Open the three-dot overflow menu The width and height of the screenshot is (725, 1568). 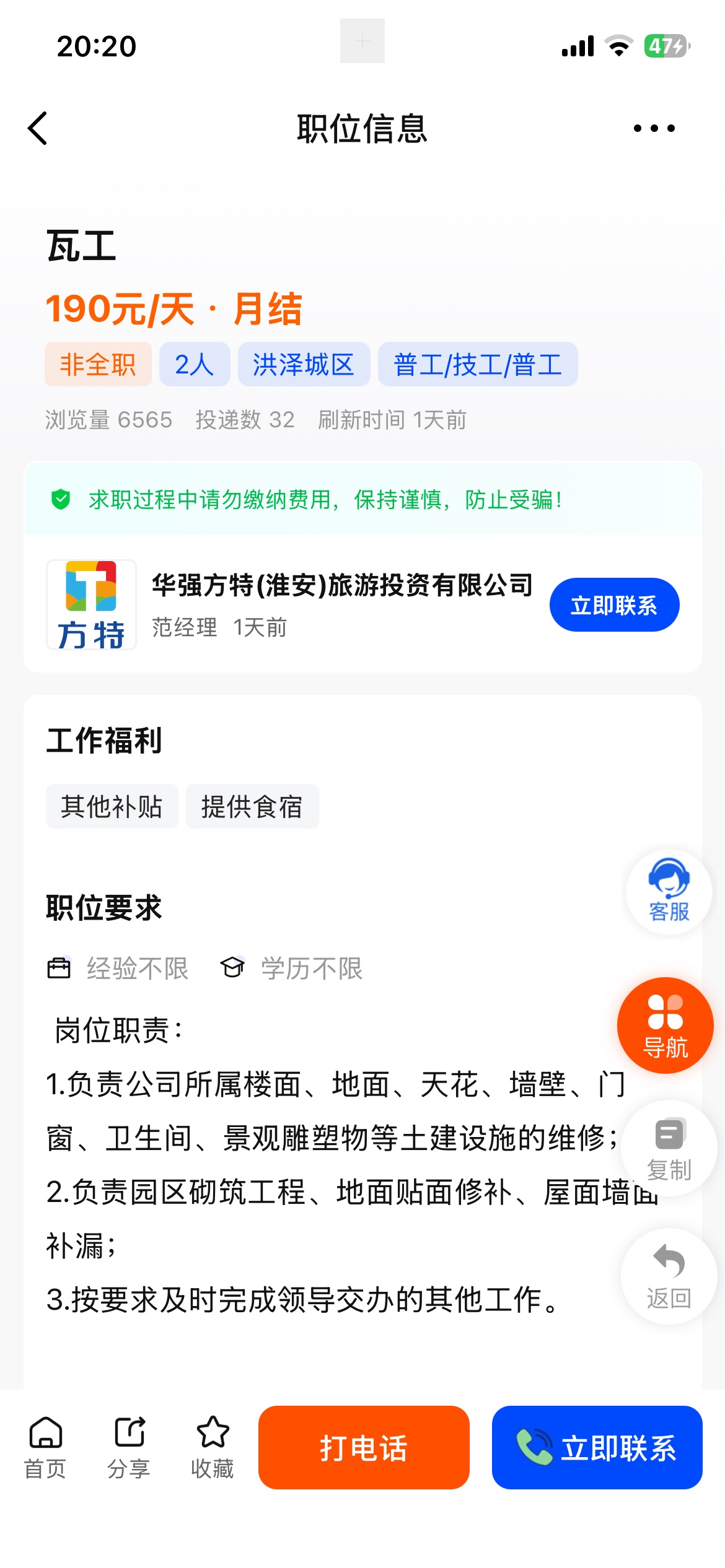click(x=654, y=128)
